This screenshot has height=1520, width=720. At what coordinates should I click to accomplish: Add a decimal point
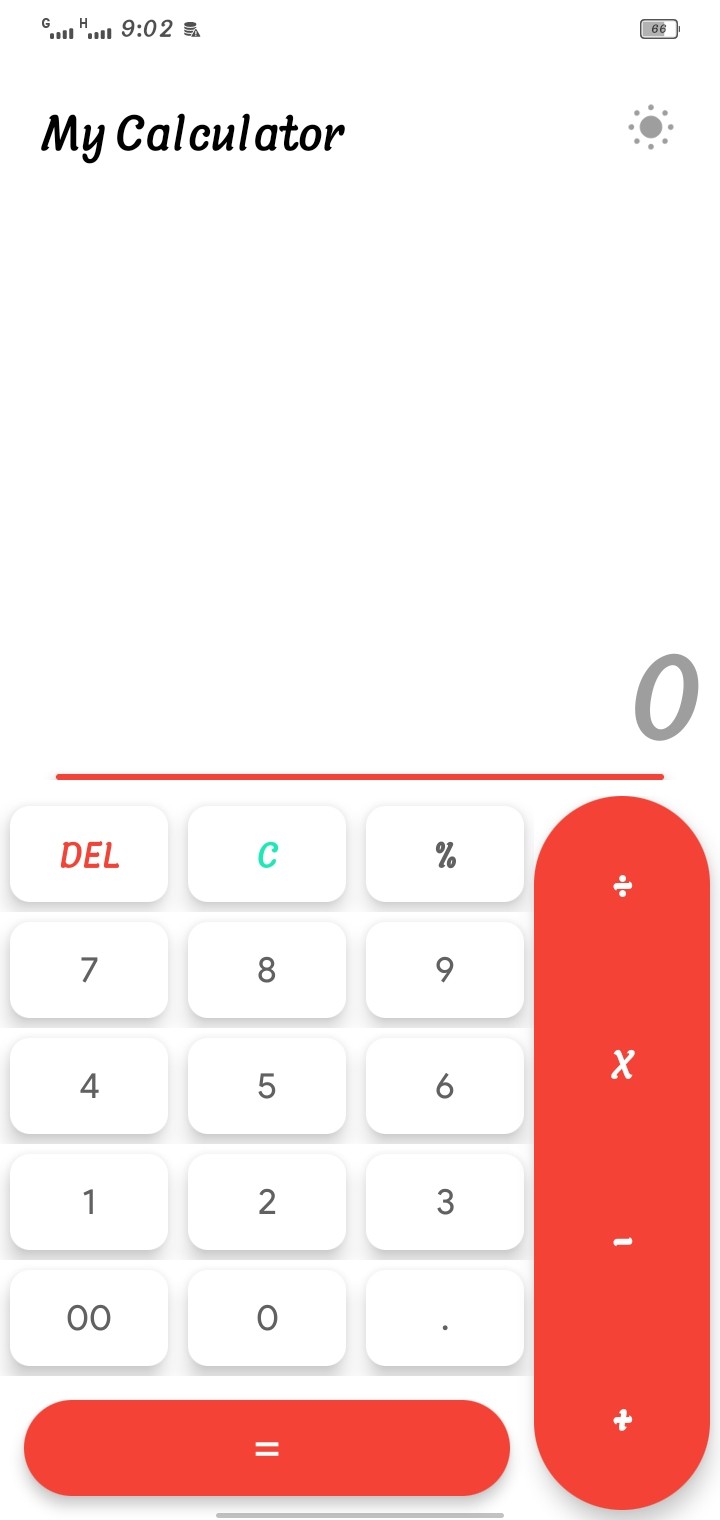(x=445, y=1318)
